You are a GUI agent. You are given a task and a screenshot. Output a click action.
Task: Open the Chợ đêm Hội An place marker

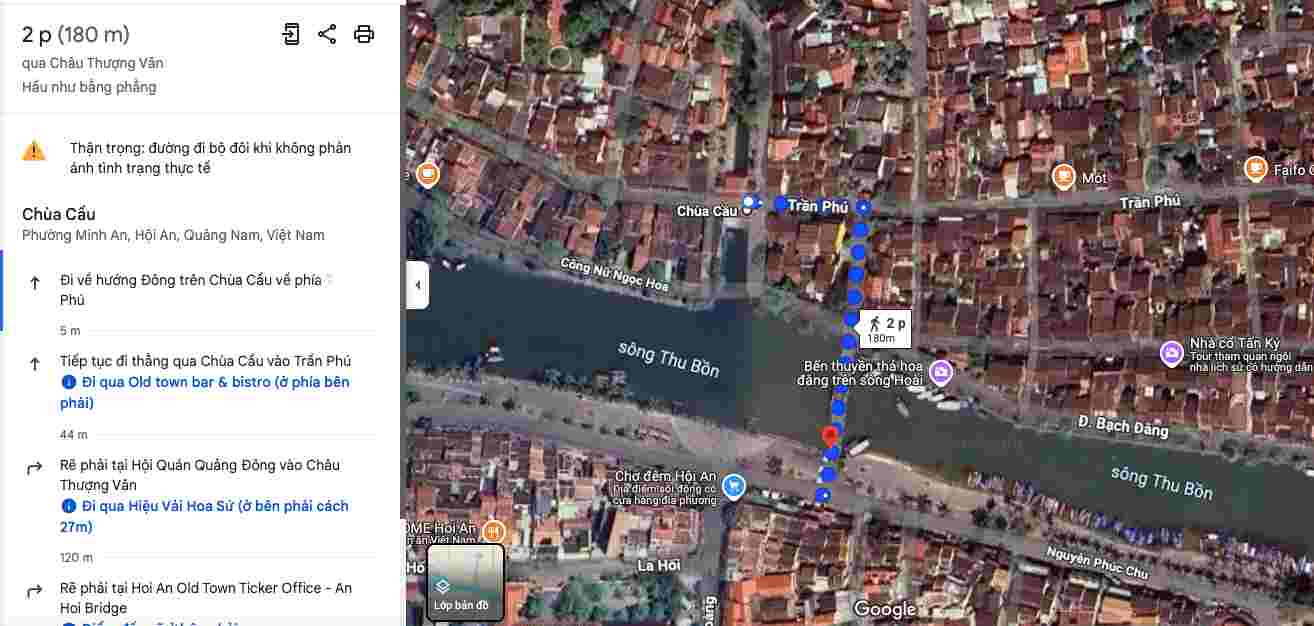(x=735, y=485)
